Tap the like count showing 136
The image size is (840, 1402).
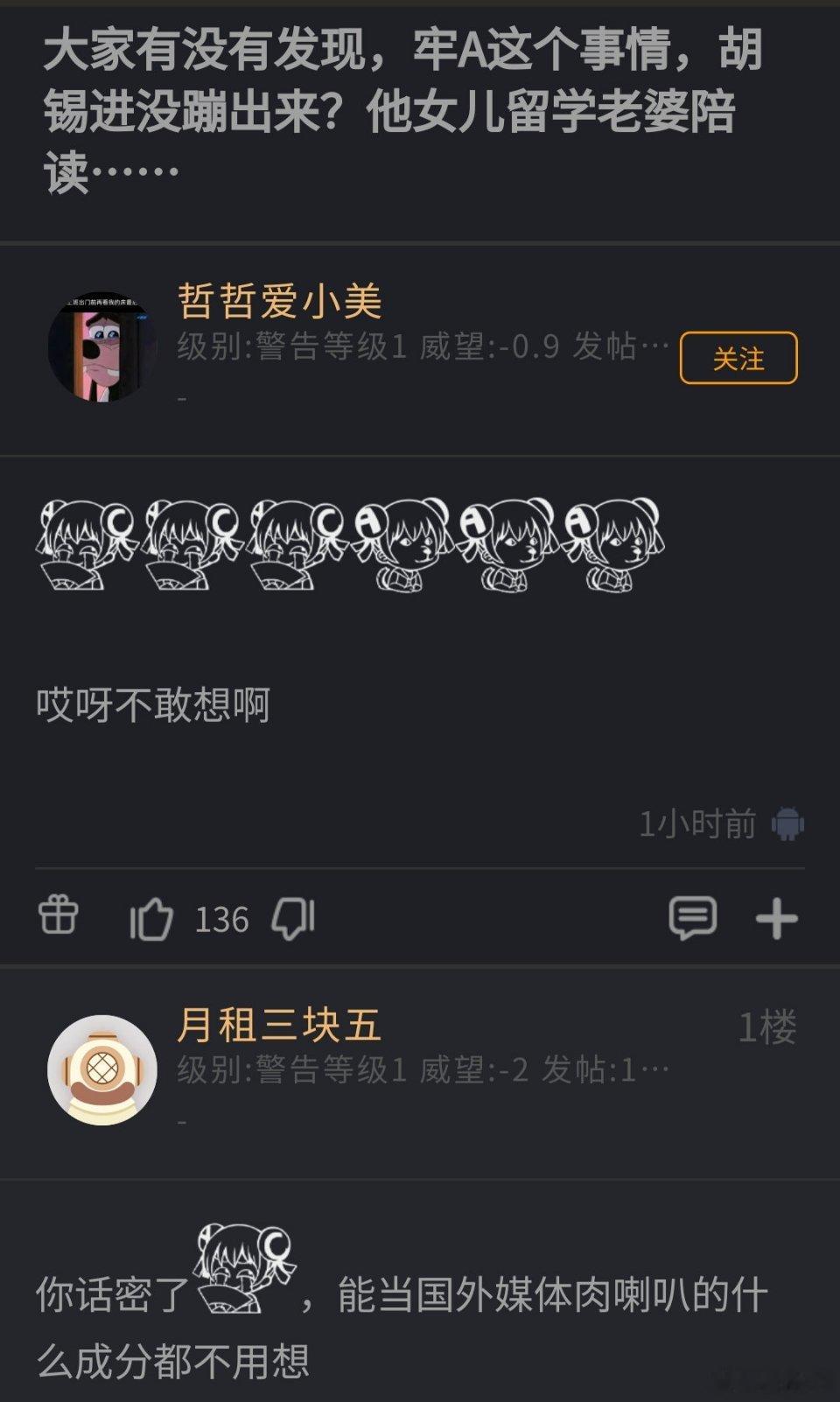tap(221, 917)
